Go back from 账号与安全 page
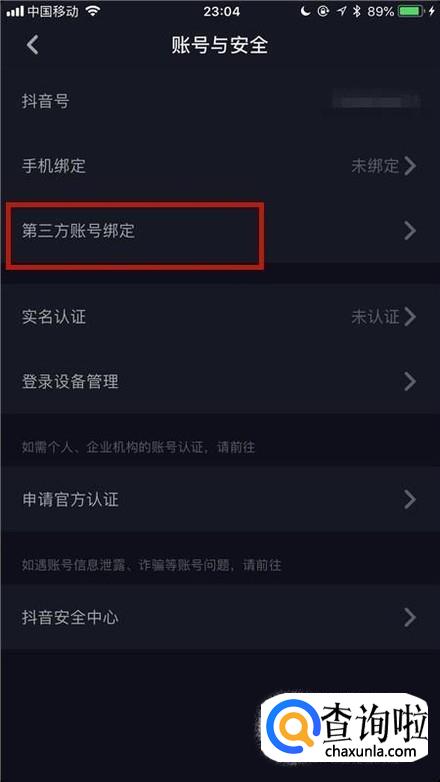 [32, 45]
